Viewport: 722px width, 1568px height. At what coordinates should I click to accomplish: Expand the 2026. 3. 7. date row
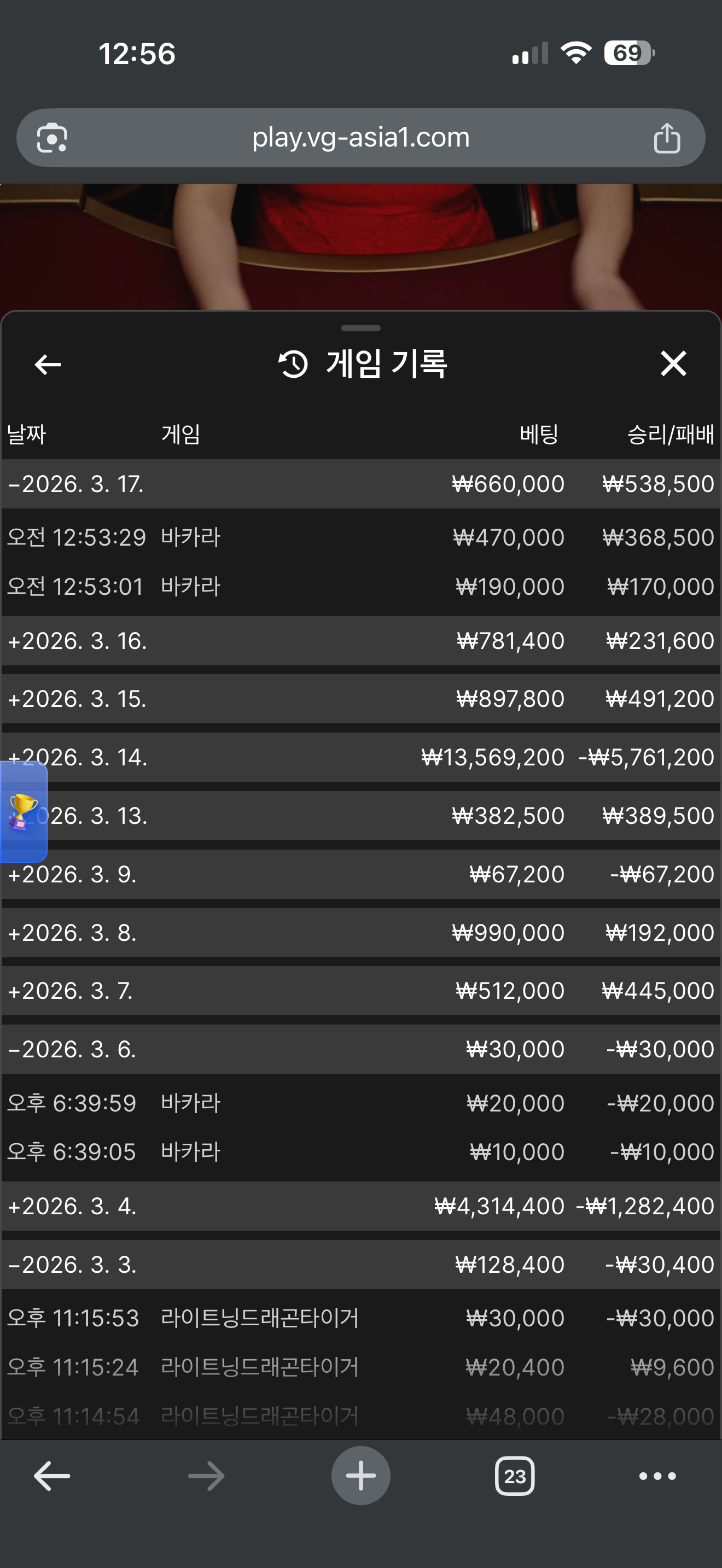tap(70, 990)
